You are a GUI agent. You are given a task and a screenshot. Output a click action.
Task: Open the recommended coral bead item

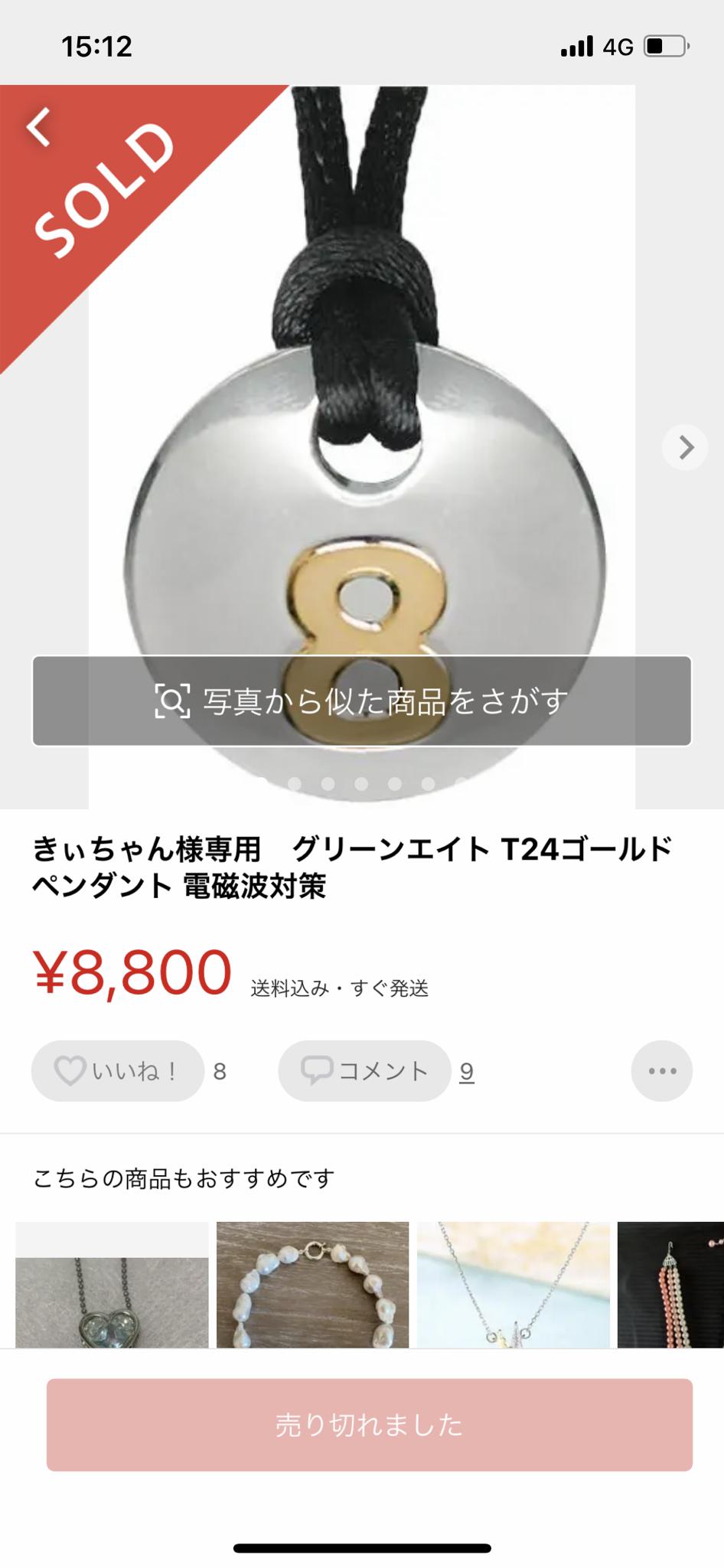point(671,1284)
